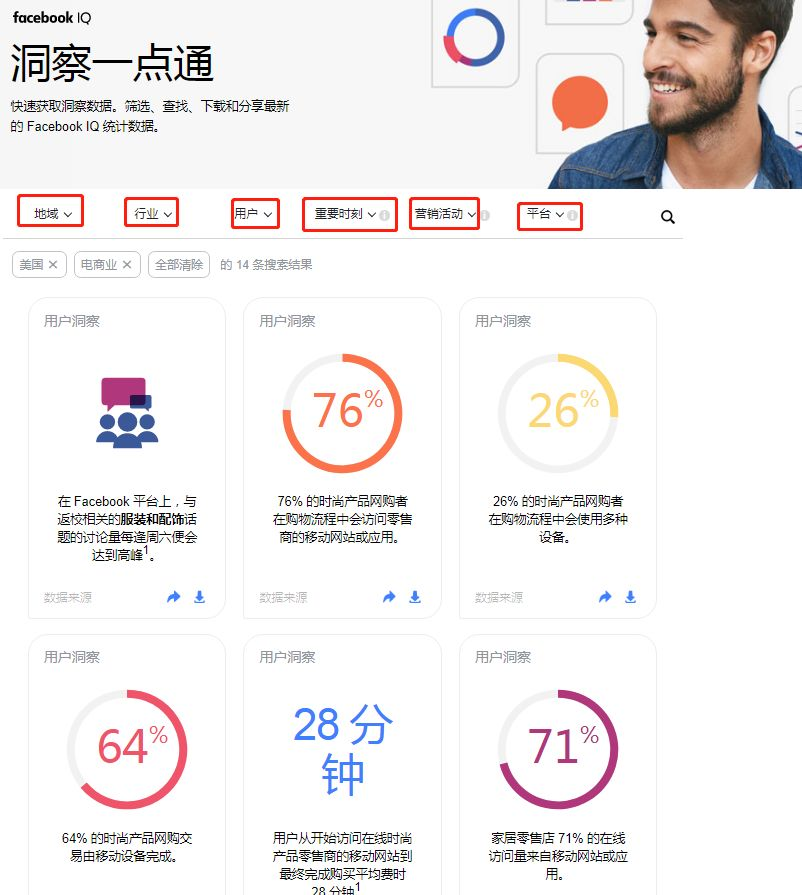Share the 76% insight card
Image resolution: width=802 pixels, height=895 pixels.
click(389, 597)
